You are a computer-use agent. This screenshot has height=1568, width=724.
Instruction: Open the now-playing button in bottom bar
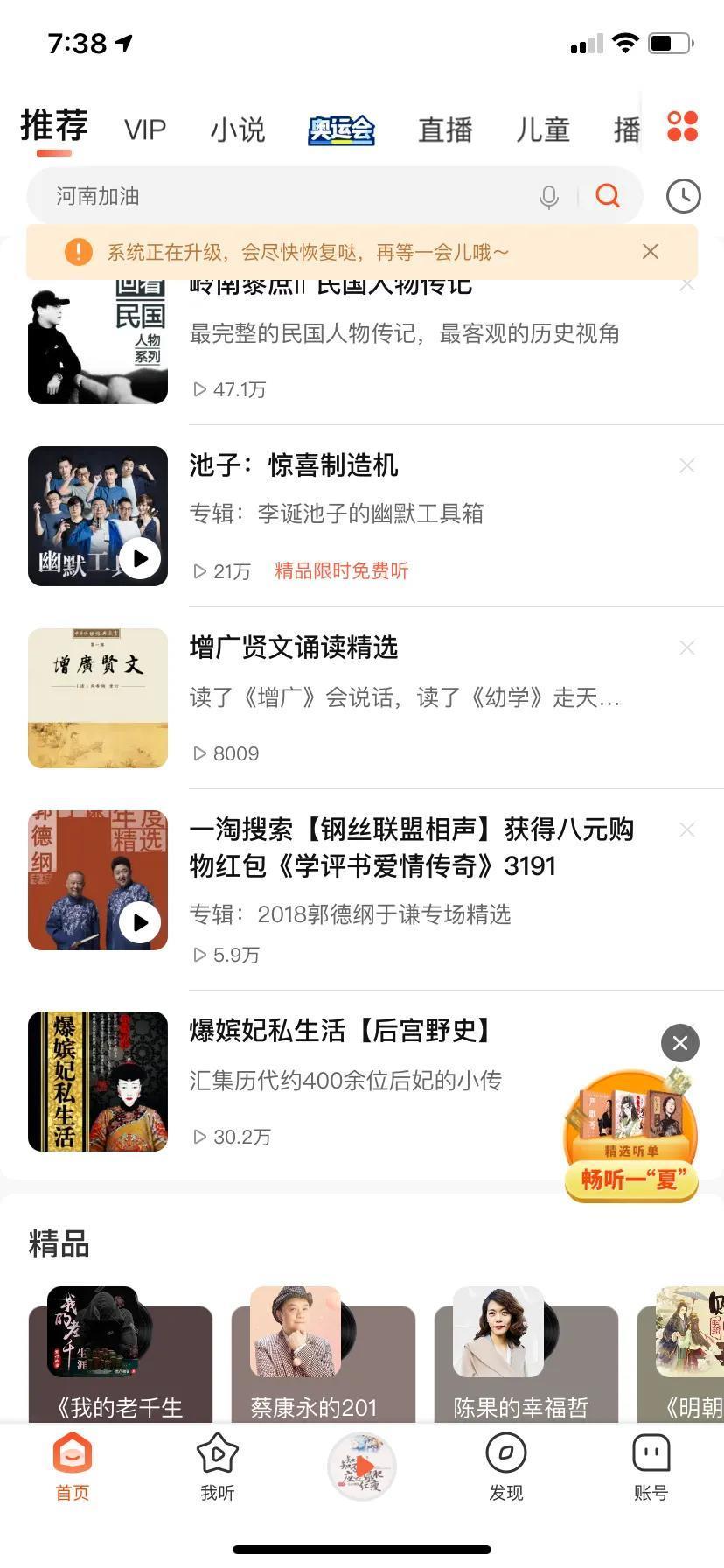point(362,1466)
